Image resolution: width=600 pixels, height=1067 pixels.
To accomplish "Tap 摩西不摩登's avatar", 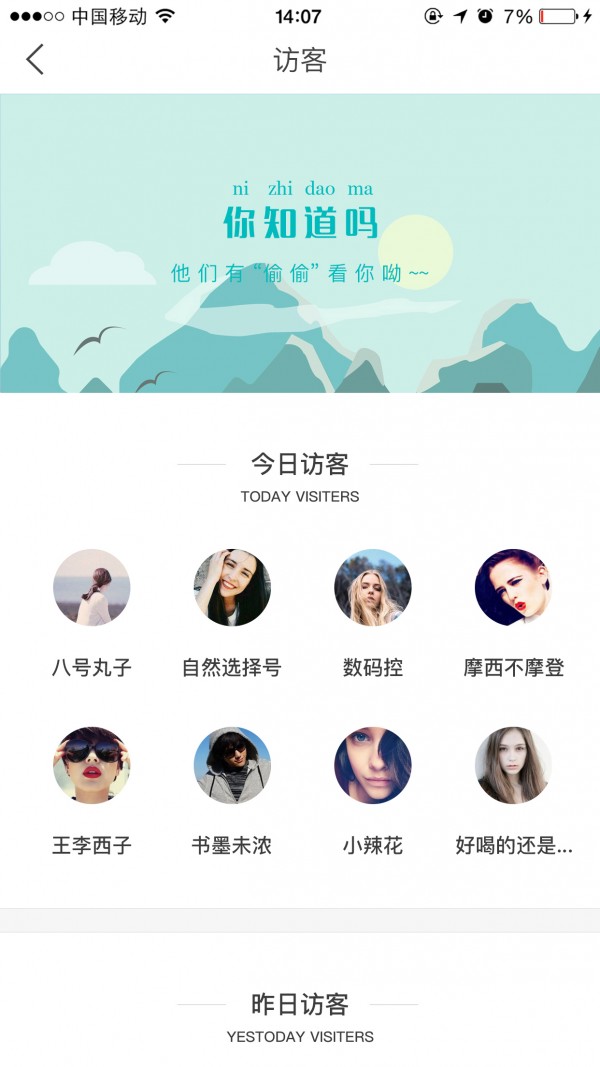I will (x=513, y=588).
